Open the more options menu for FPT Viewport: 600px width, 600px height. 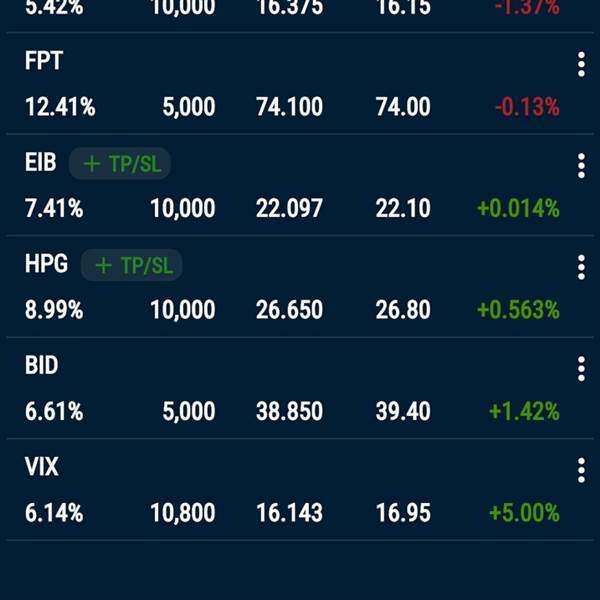click(x=581, y=65)
